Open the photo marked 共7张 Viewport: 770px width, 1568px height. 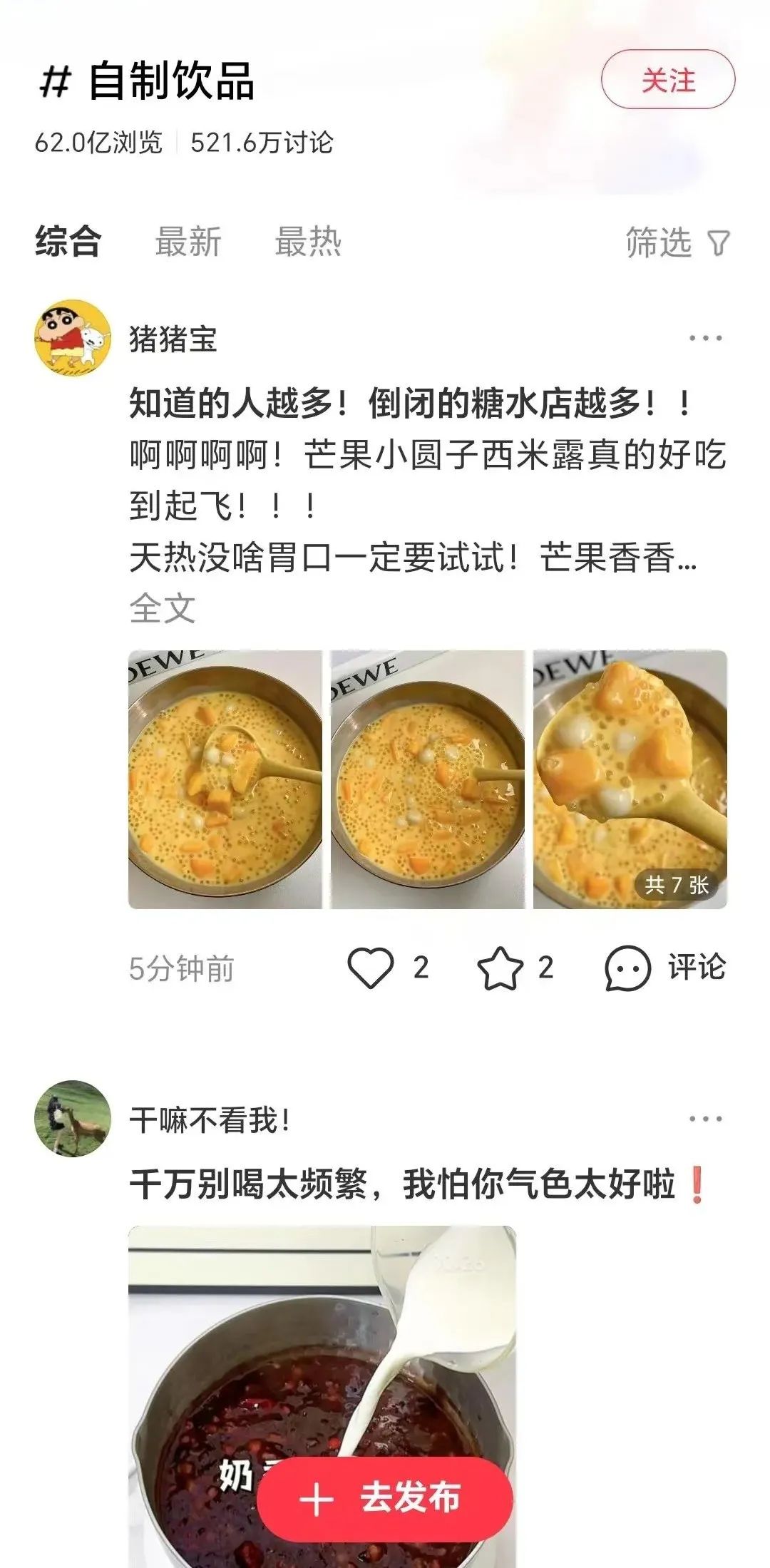pyautogui.click(x=630, y=779)
